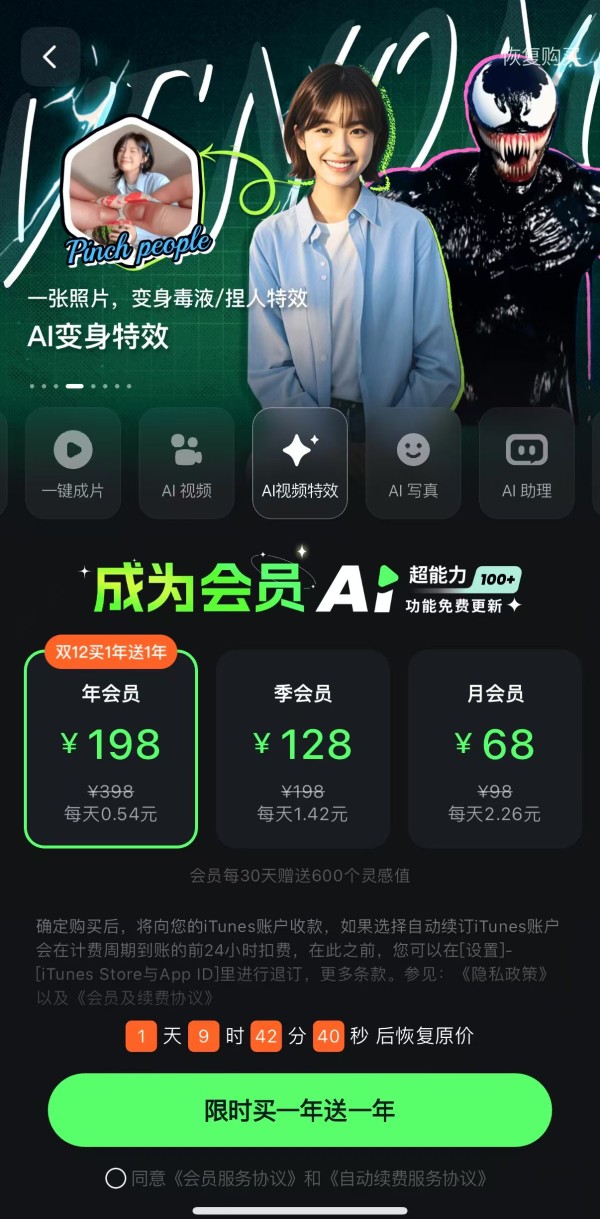Select the AI视频特效 tab
Viewport: 600px width, 1219px height.
coord(300,462)
